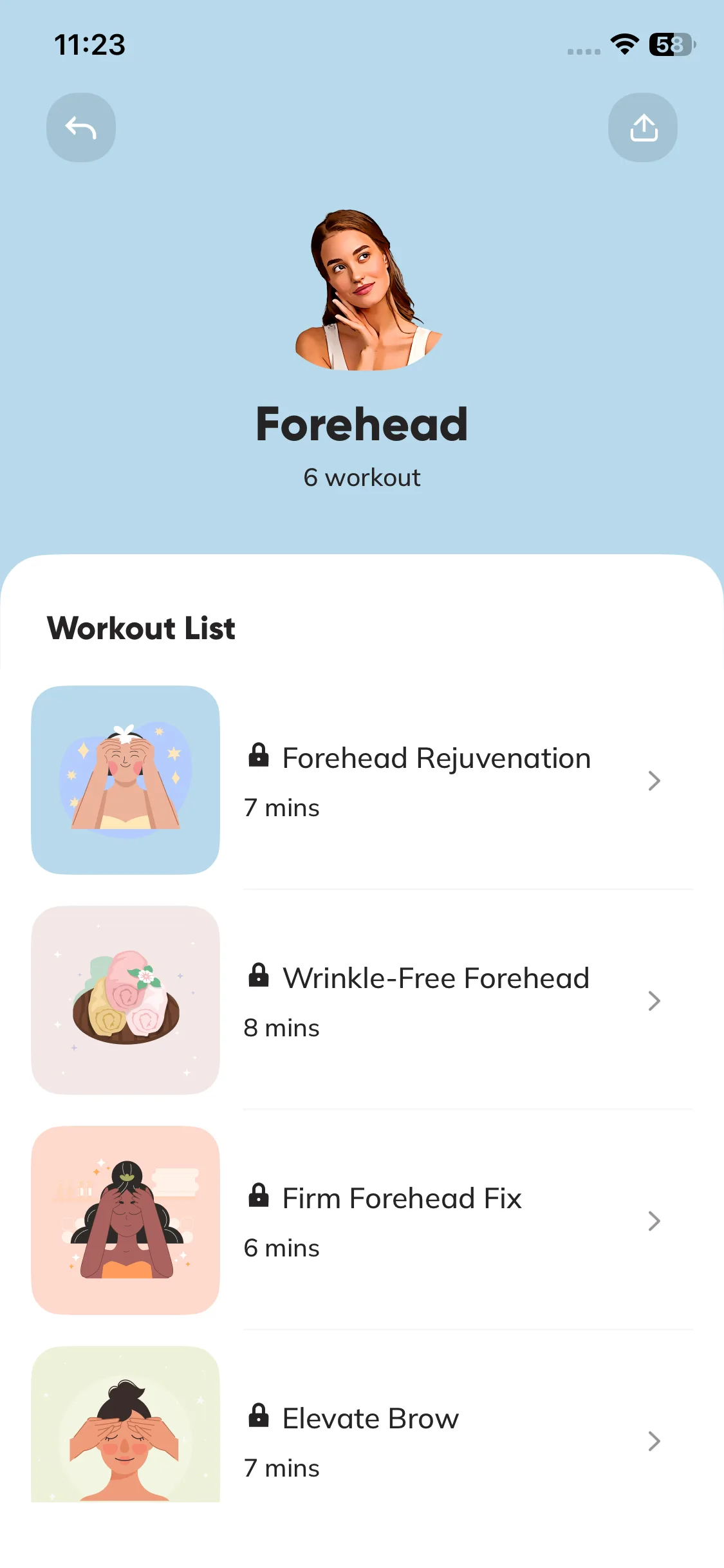Image resolution: width=724 pixels, height=1568 pixels.
Task: Open the Forehead Rejuvenation workout
Action: 436,780
